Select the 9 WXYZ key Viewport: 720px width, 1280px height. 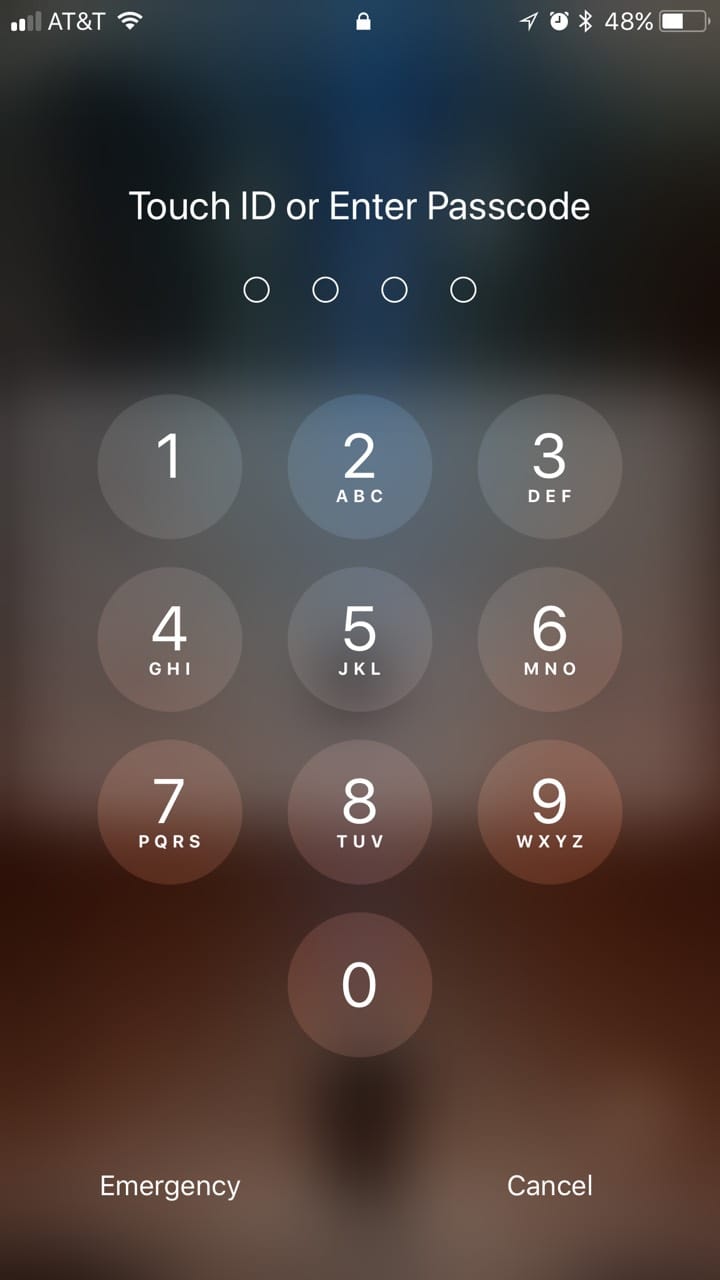(x=550, y=812)
